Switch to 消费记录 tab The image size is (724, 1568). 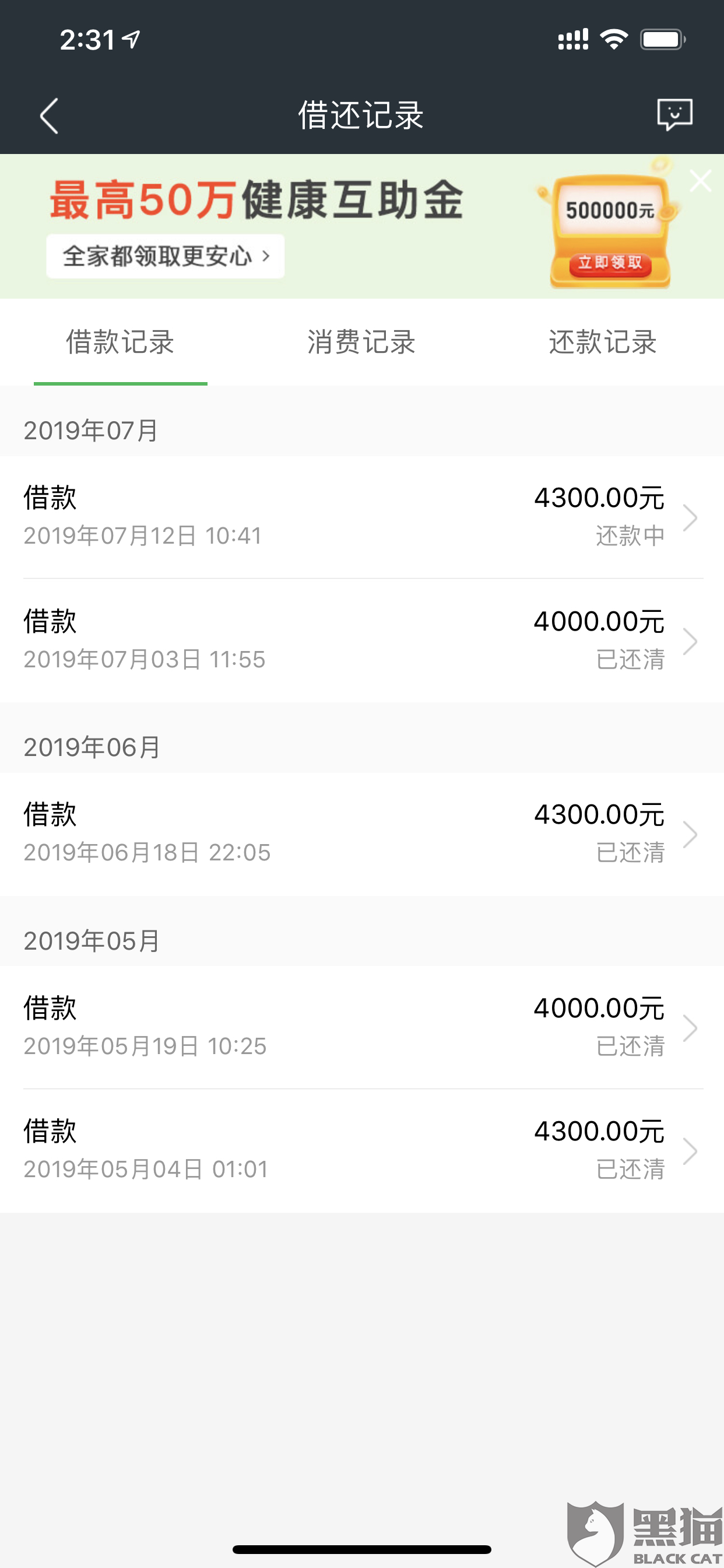pyautogui.click(x=361, y=342)
